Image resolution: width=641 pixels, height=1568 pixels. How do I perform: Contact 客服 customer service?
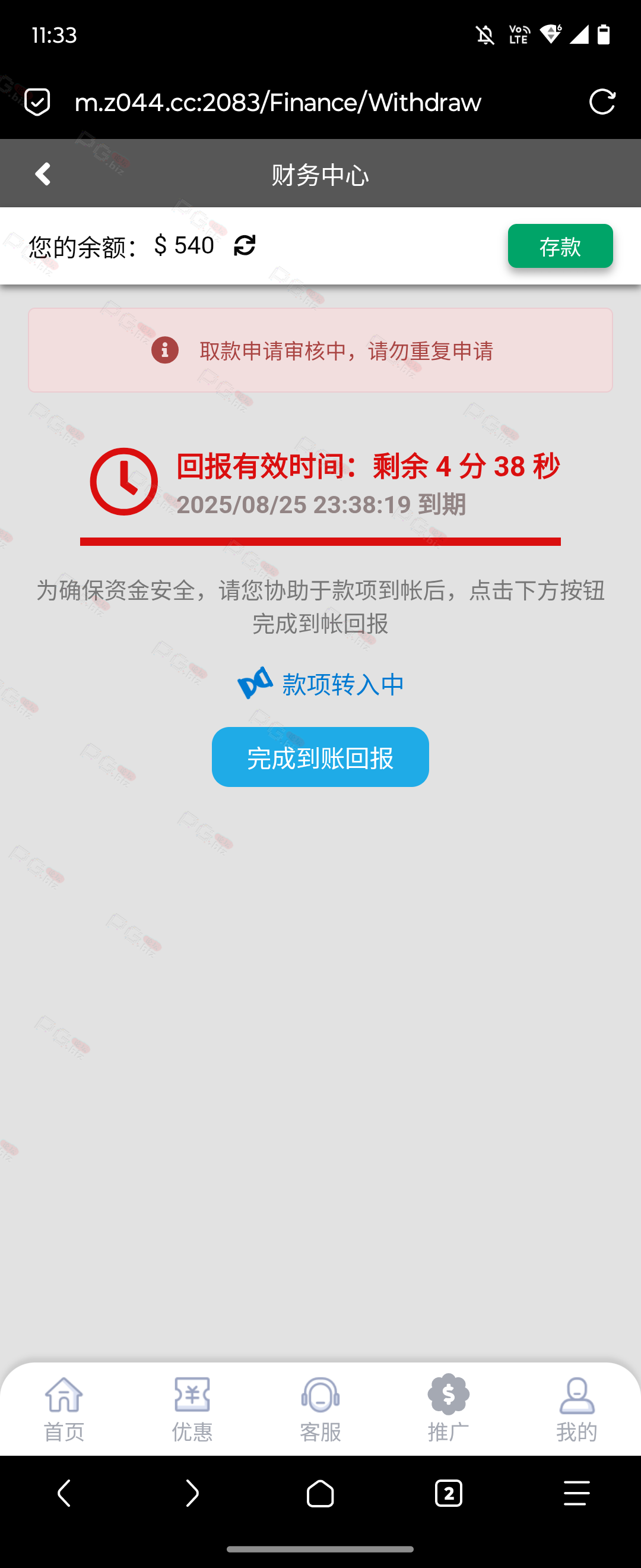pyautogui.click(x=320, y=1408)
